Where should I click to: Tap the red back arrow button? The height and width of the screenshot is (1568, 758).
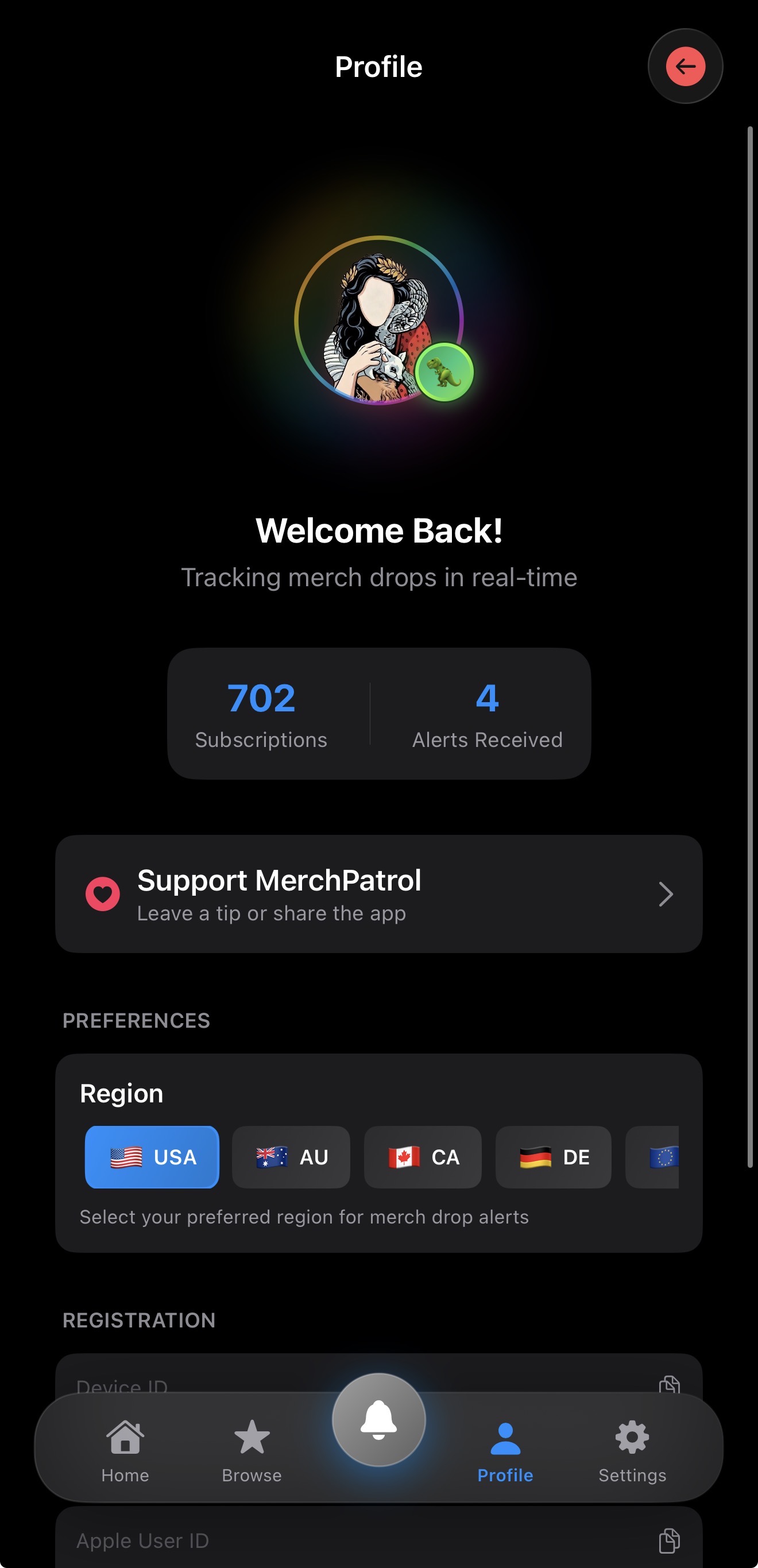(686, 65)
